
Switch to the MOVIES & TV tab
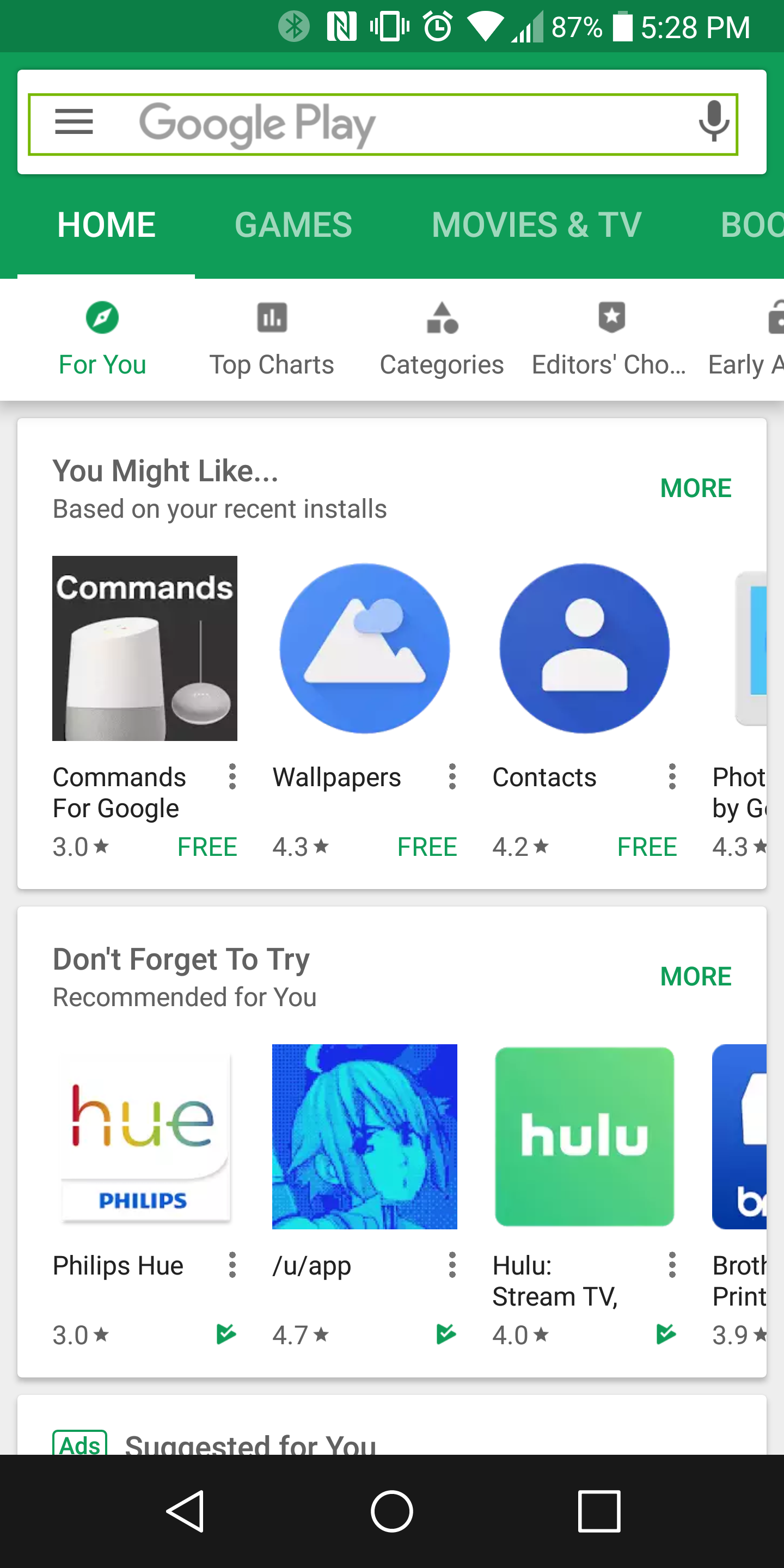536,224
